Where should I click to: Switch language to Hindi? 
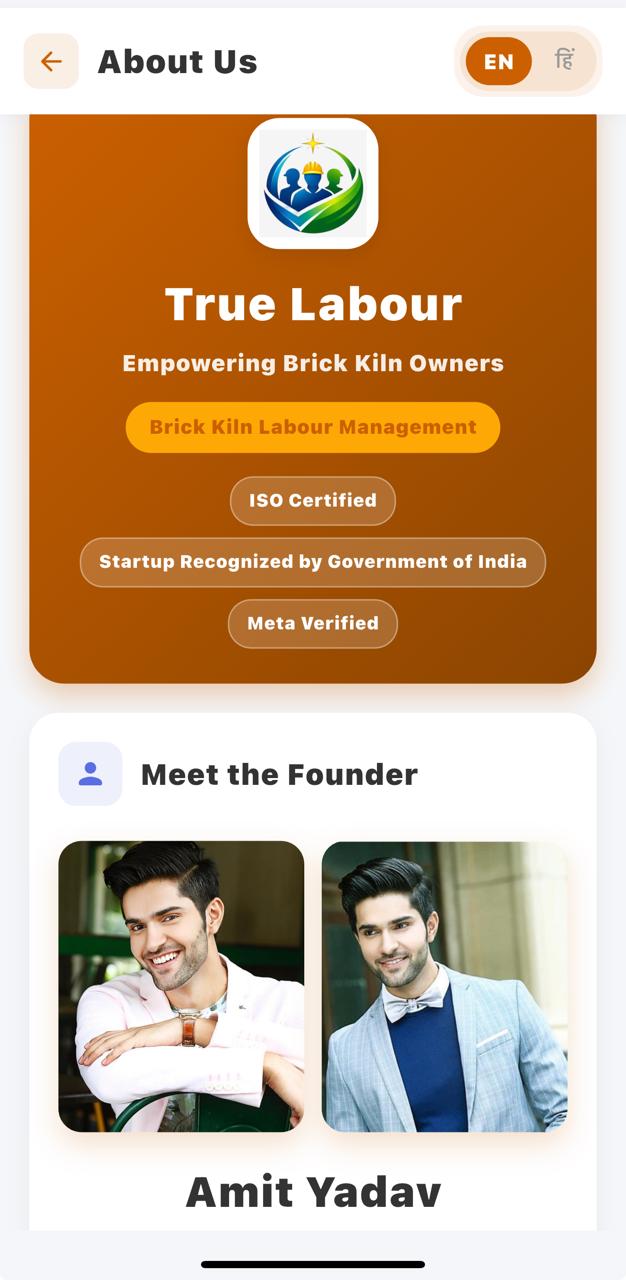point(564,61)
